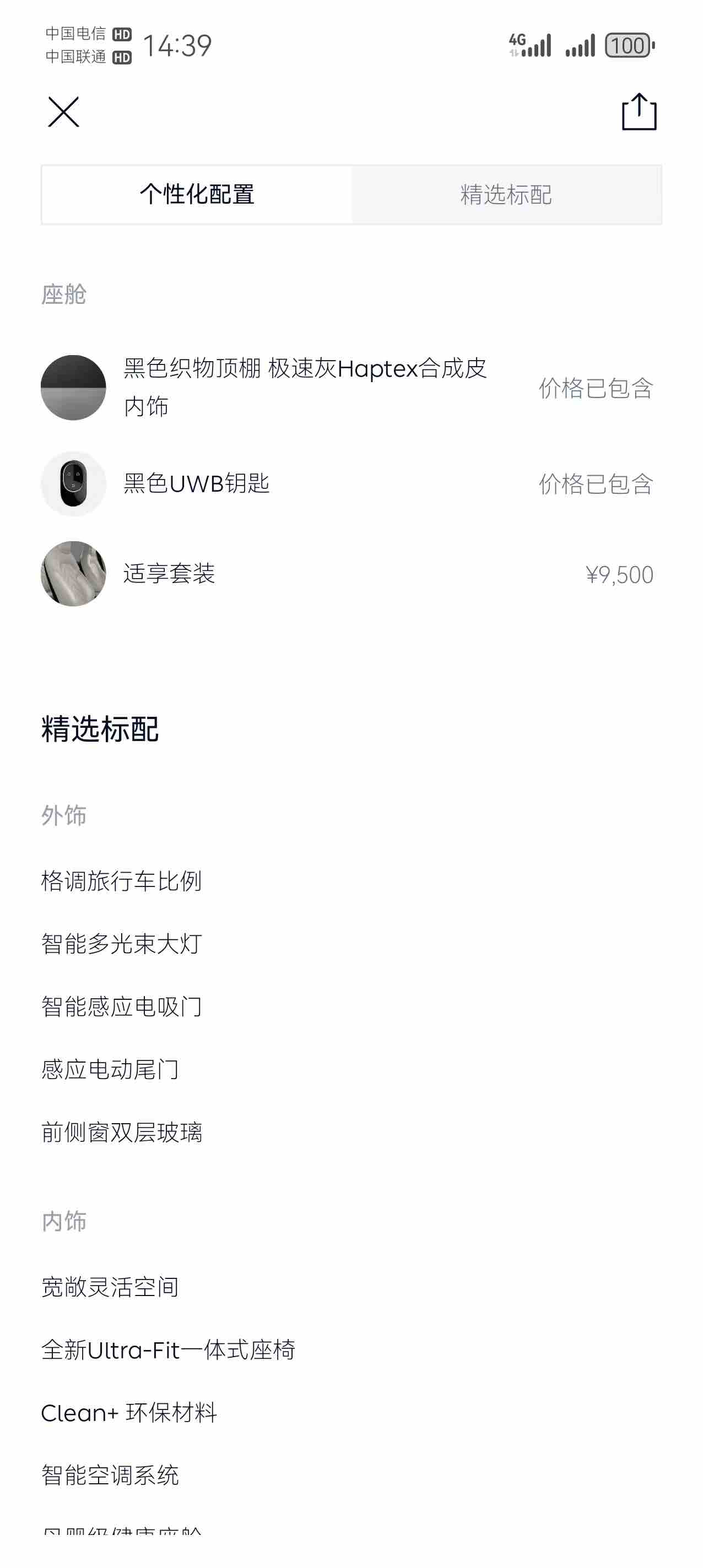Switch to the 精选标配 tab
Screen dimensions: 703x1568
[x=506, y=195]
